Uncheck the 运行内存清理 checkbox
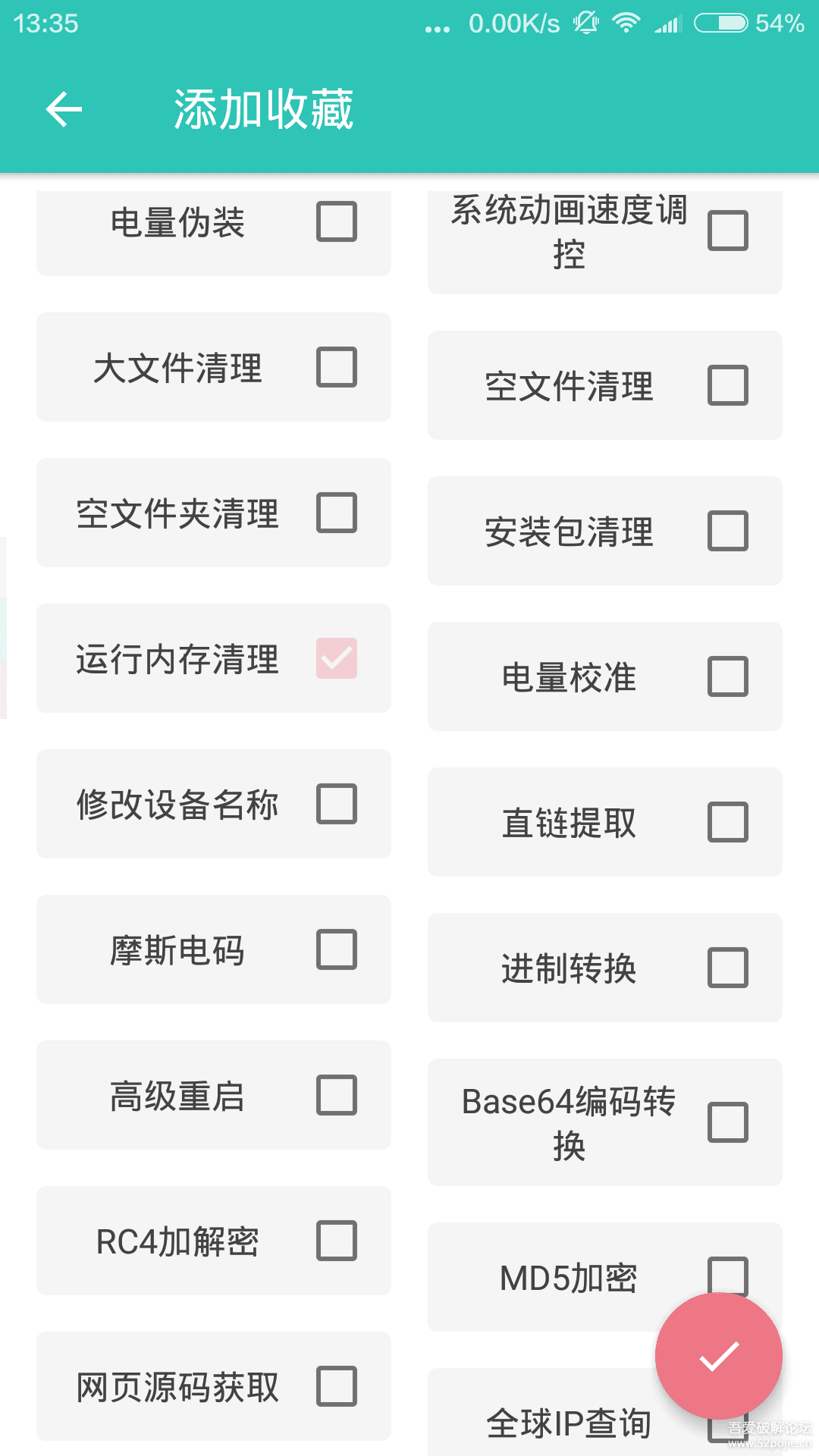This screenshot has width=819, height=1456. coord(337,658)
